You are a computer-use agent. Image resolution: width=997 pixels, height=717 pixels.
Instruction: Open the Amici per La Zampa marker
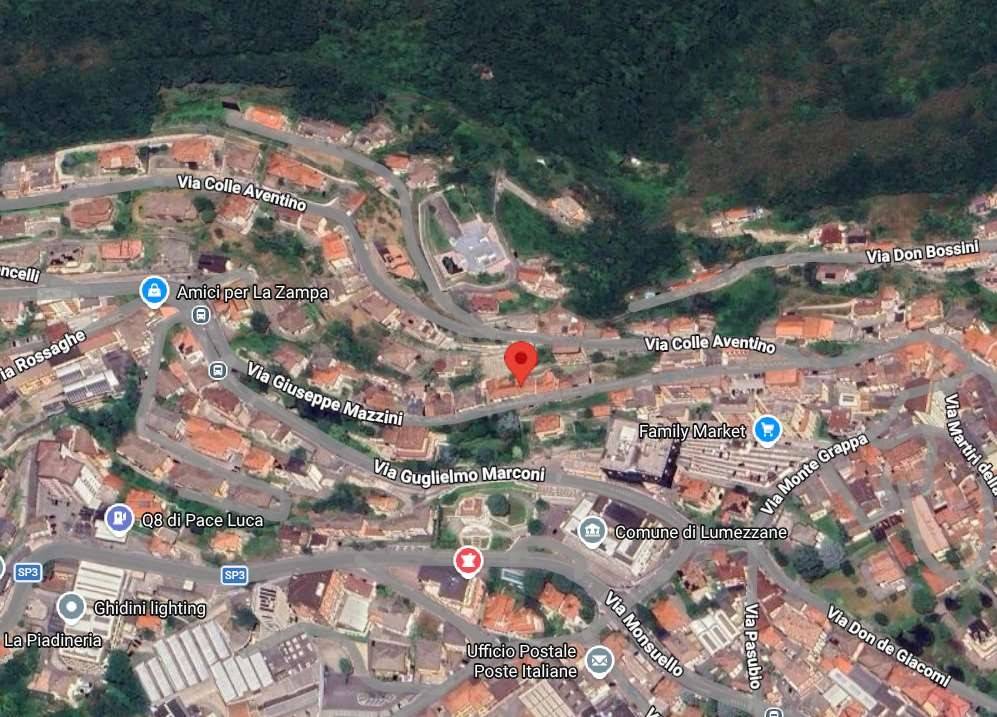coord(154,292)
